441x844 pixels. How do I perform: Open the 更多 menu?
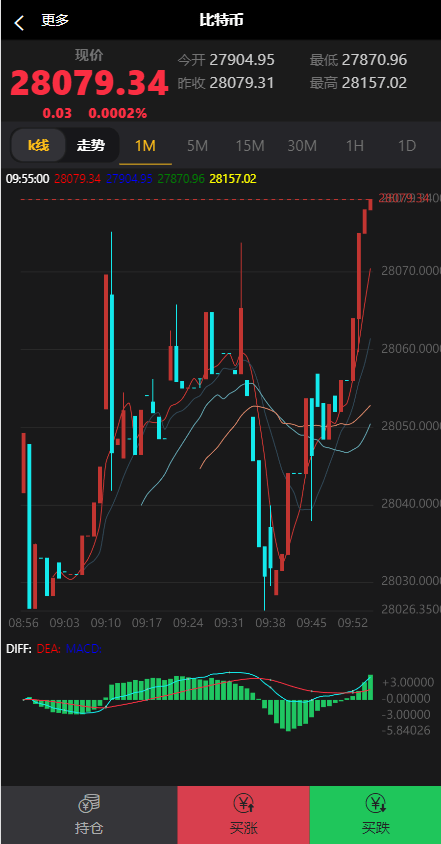[55, 20]
